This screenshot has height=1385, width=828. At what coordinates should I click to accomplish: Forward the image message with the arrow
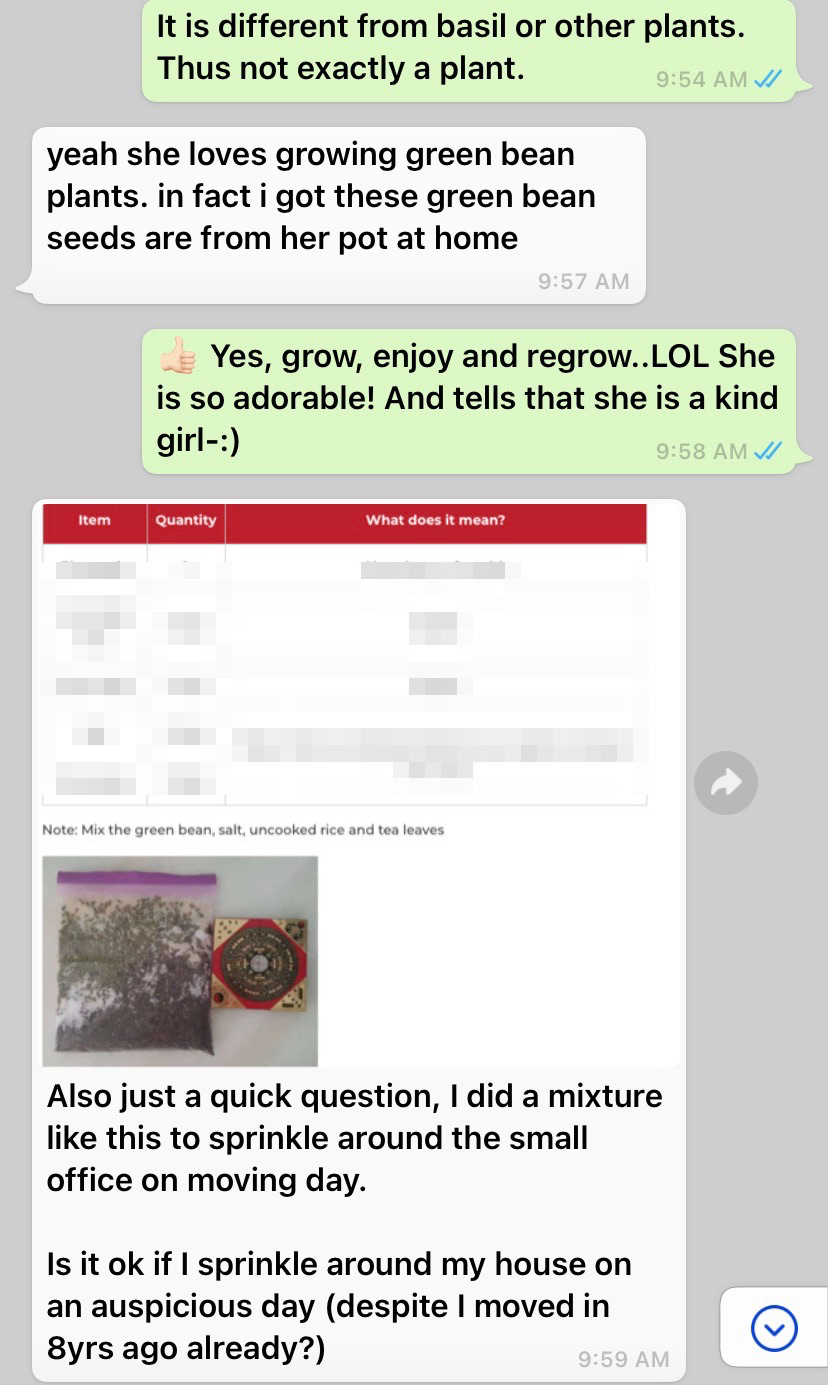pos(725,782)
